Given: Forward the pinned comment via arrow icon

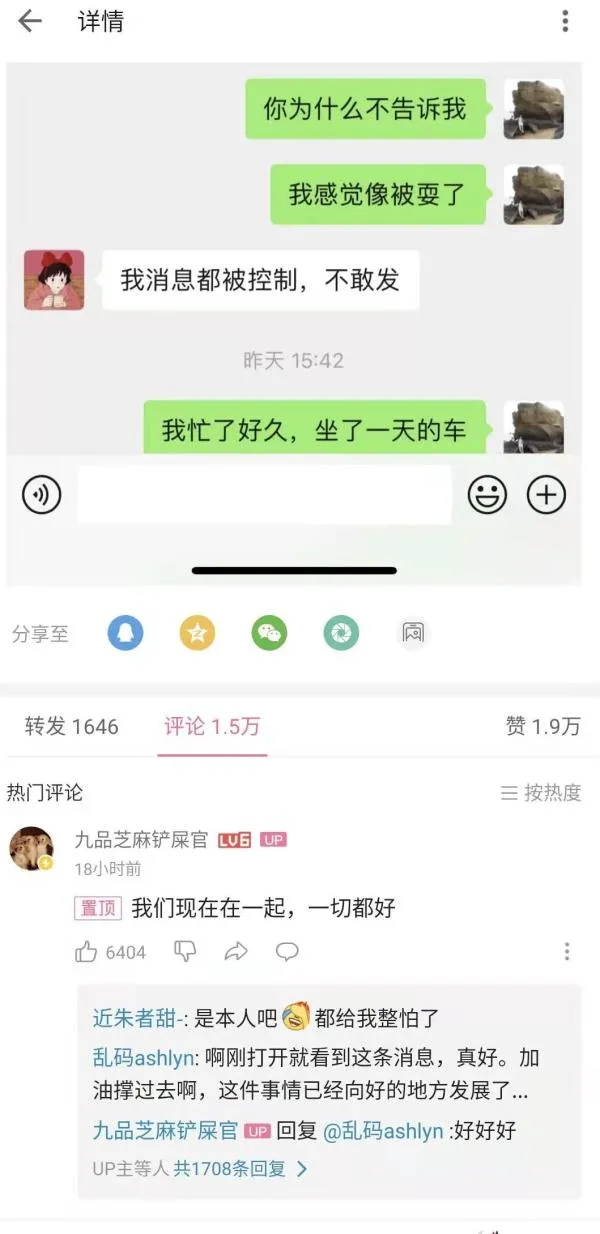Looking at the screenshot, I should [x=236, y=952].
